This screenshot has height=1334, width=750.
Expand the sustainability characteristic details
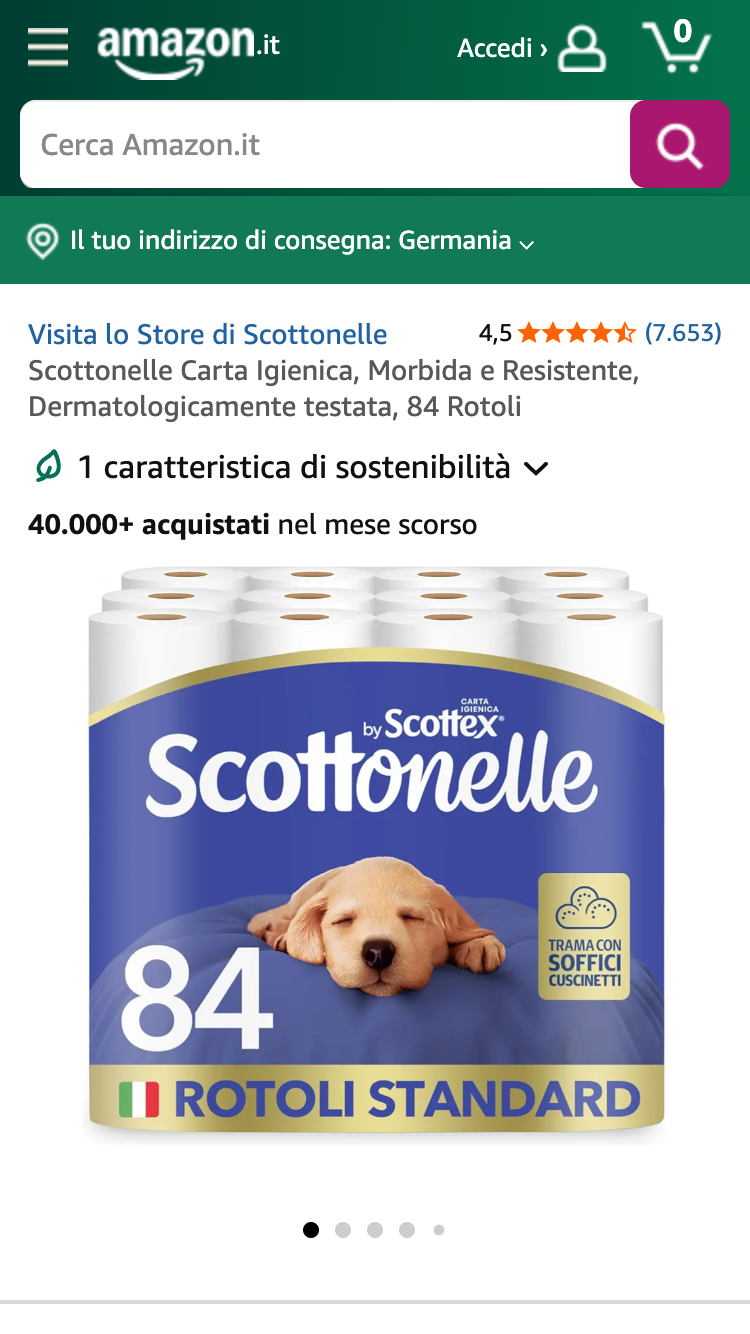tap(536, 467)
